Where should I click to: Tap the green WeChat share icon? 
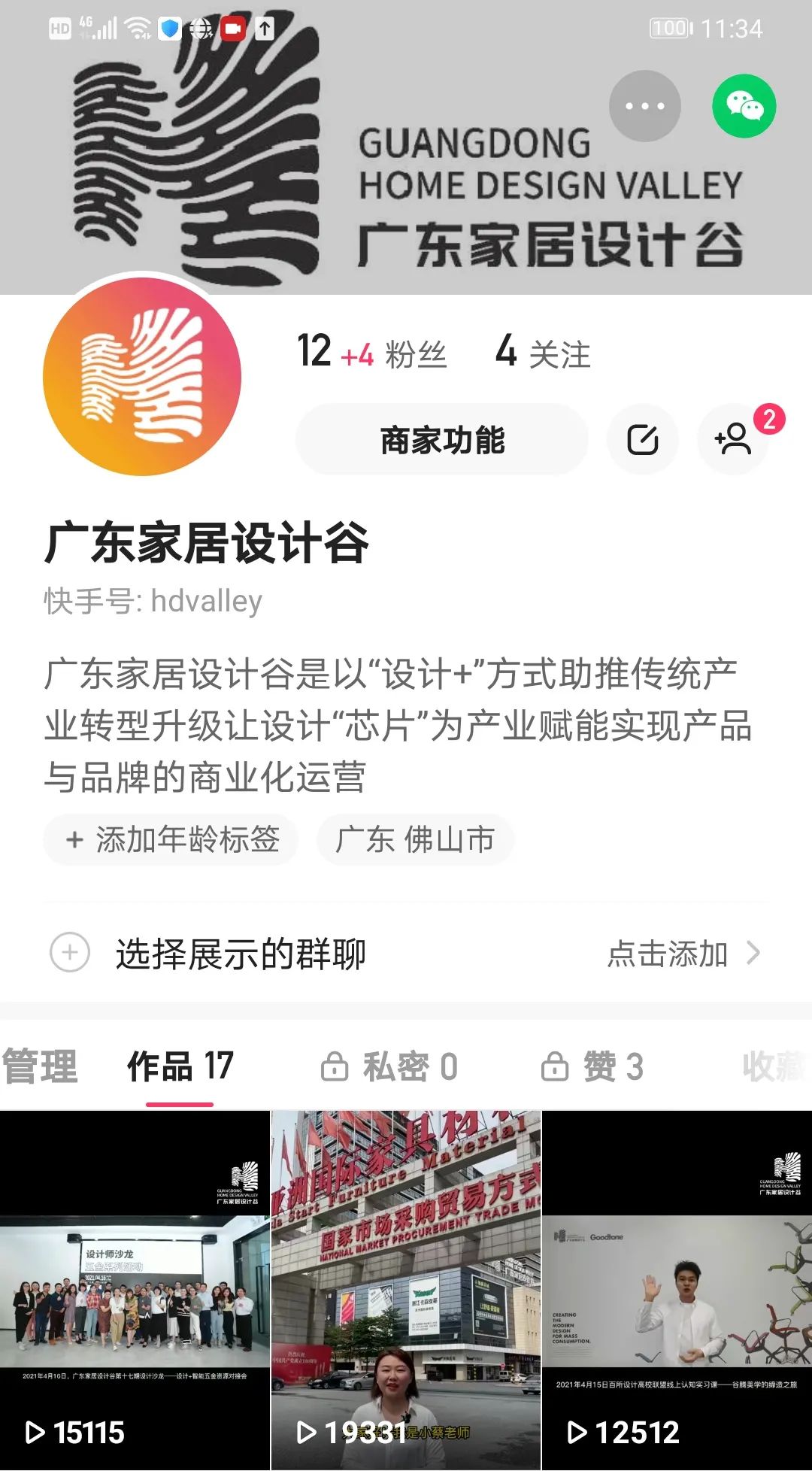[744, 106]
